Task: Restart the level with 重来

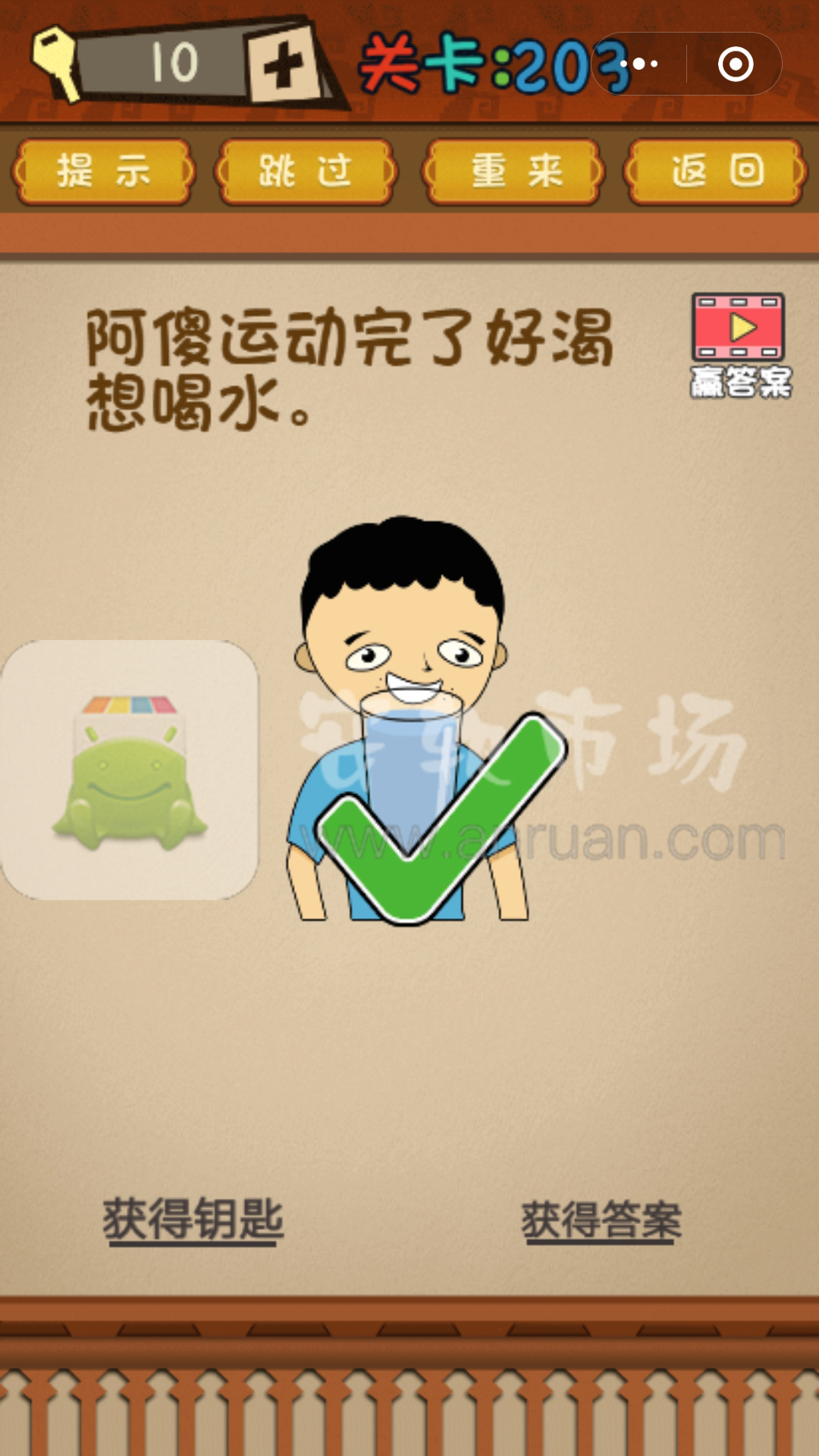Action: (x=515, y=171)
